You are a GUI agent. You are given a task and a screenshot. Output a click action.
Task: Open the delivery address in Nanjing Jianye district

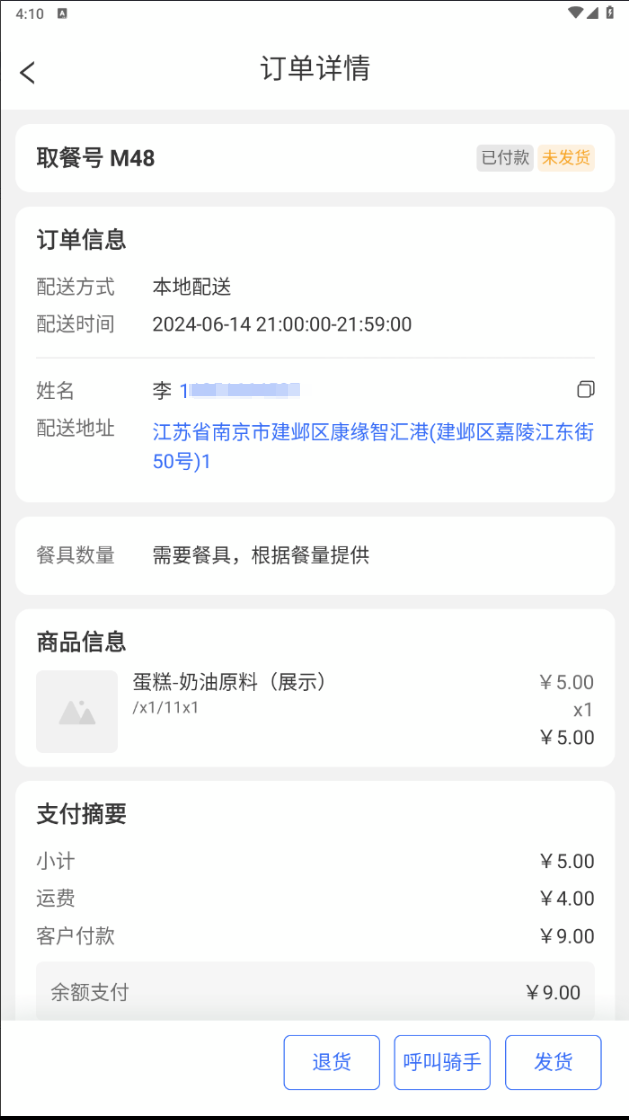click(373, 446)
